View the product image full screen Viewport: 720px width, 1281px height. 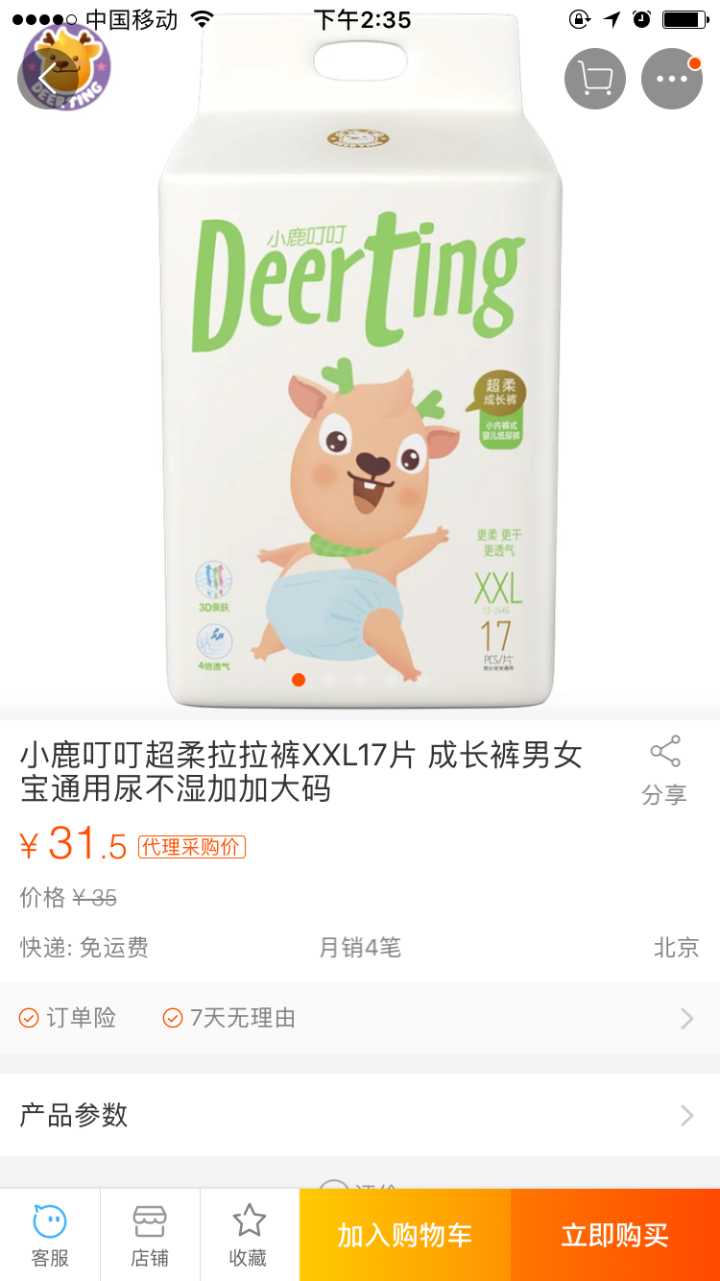pyautogui.click(x=360, y=400)
